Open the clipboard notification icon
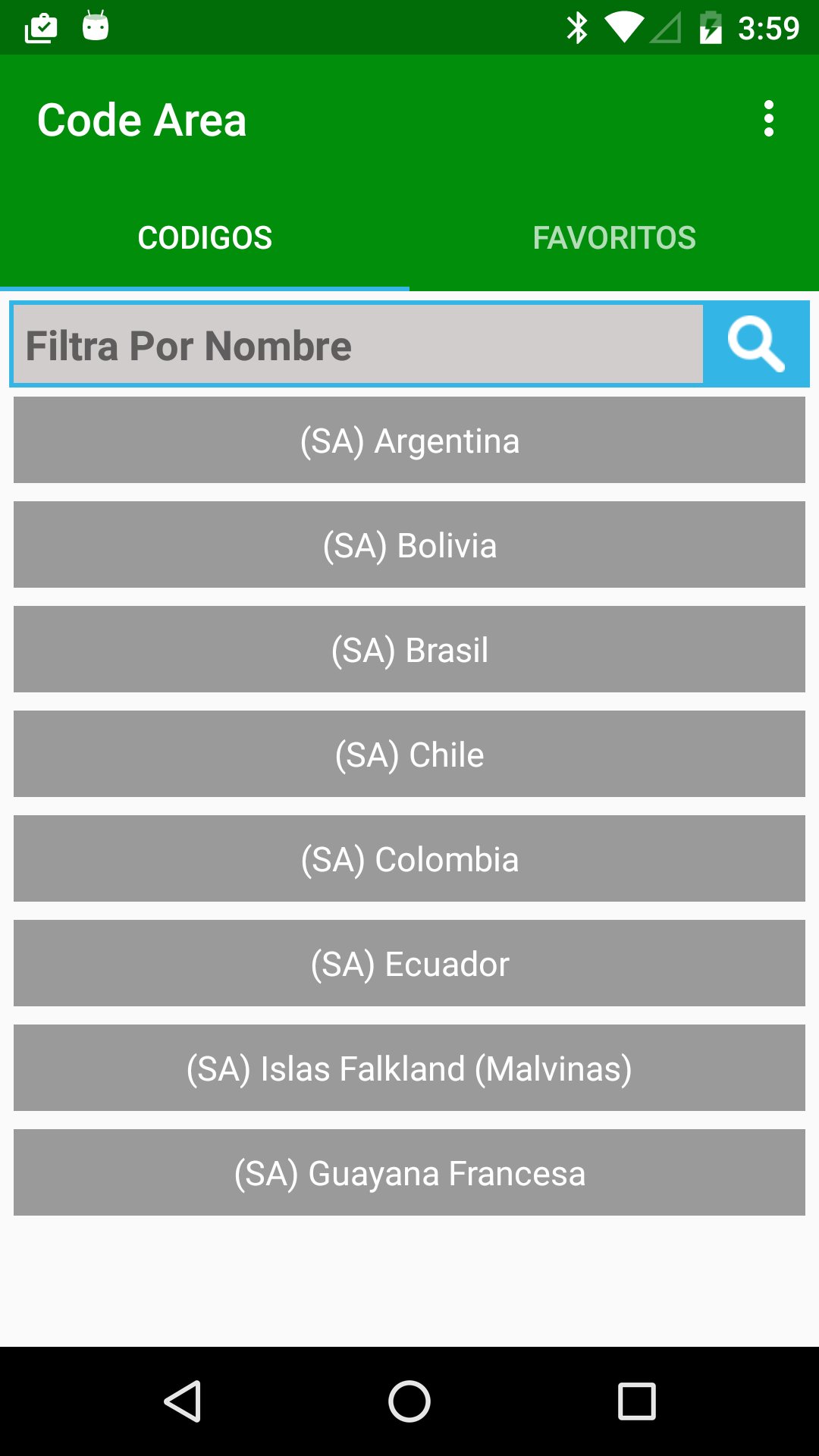The image size is (819, 1456). pyautogui.click(x=40, y=27)
